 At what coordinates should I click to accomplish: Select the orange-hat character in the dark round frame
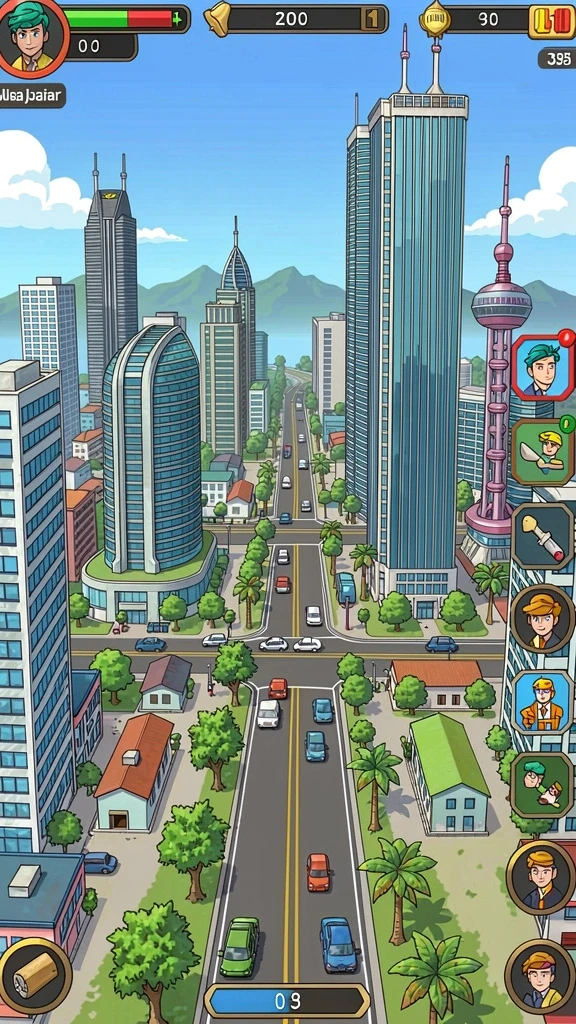[x=542, y=619]
